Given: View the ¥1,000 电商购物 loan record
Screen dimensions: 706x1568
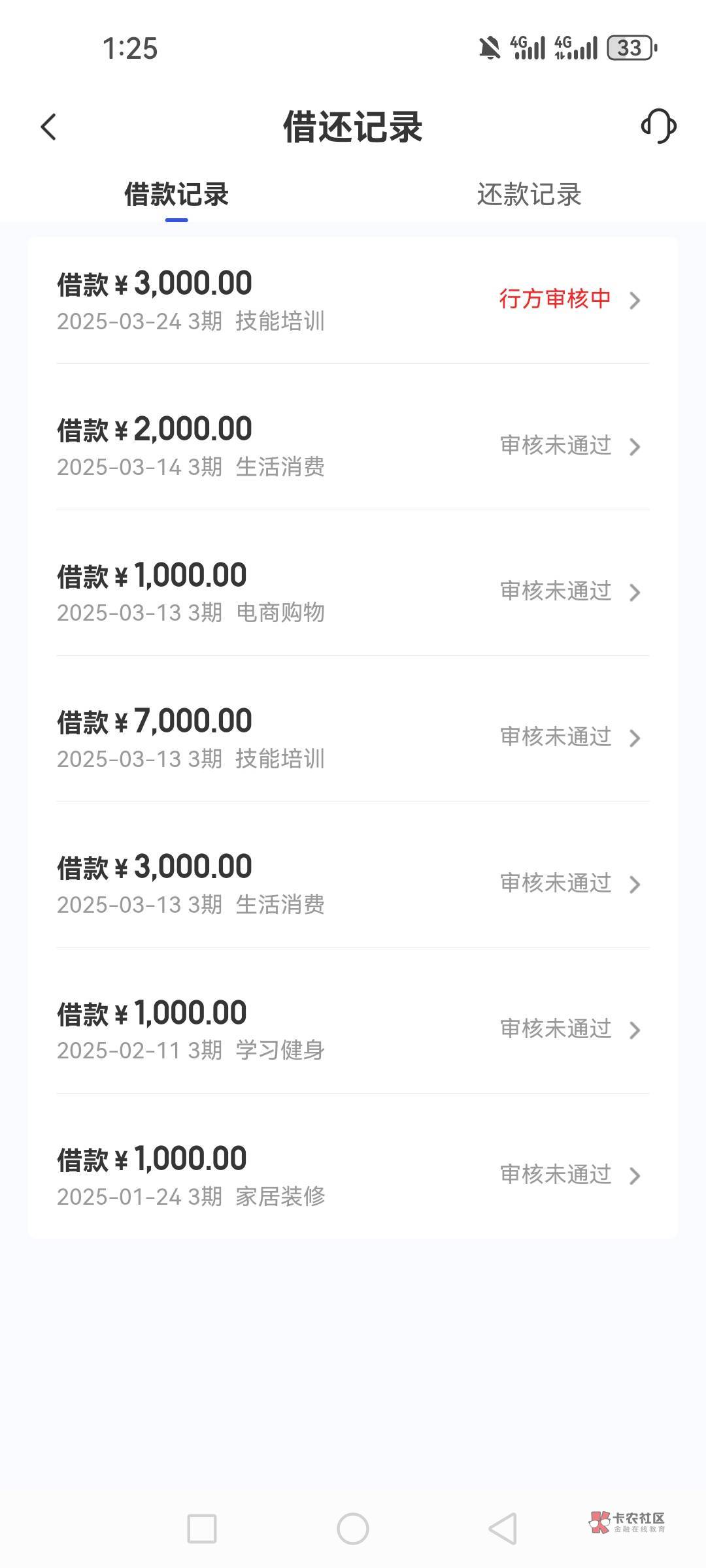Looking at the screenshot, I should pyautogui.click(x=353, y=592).
